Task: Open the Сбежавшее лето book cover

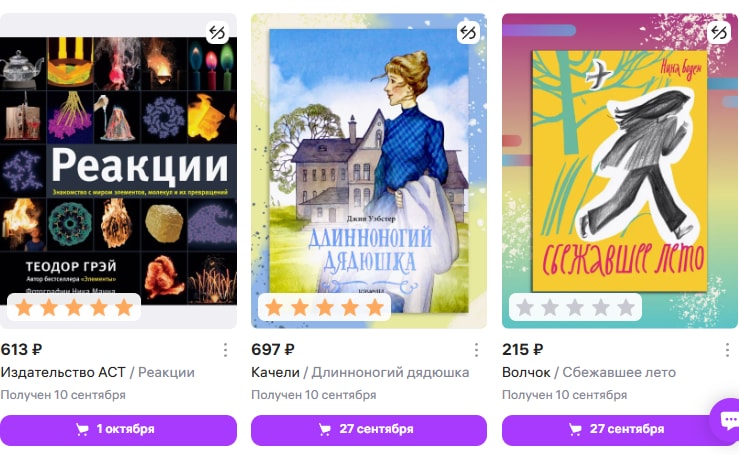Action: 619,160
